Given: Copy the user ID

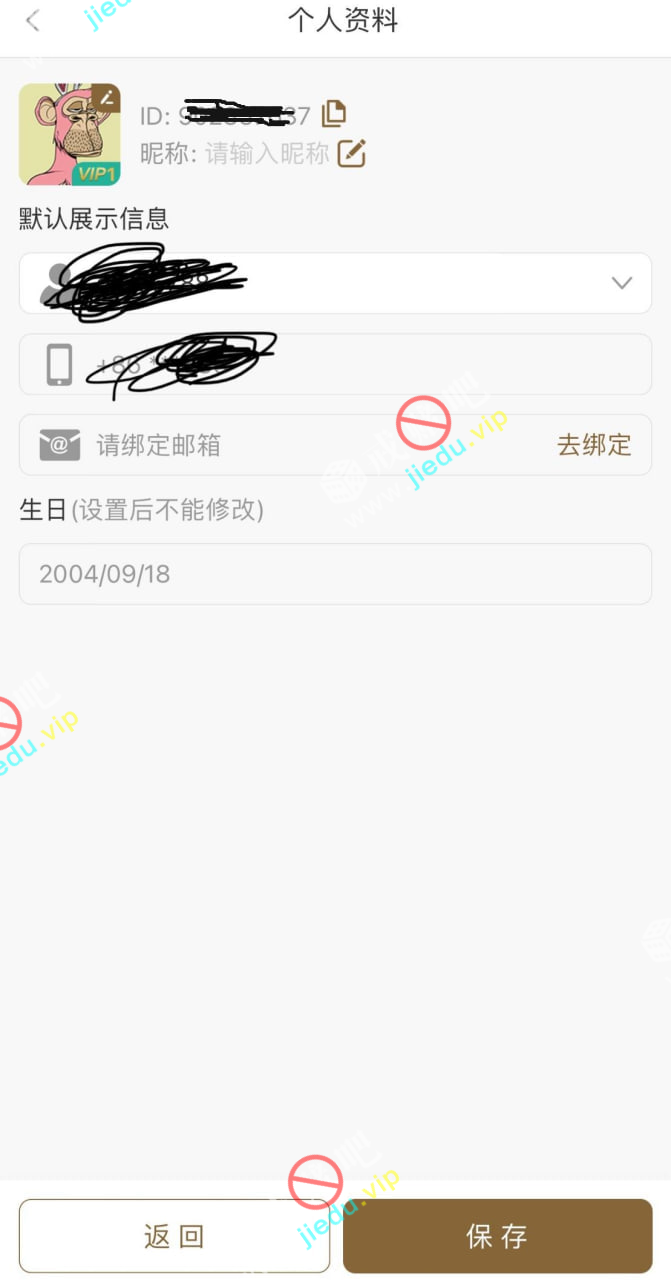Looking at the screenshot, I should click(x=334, y=114).
